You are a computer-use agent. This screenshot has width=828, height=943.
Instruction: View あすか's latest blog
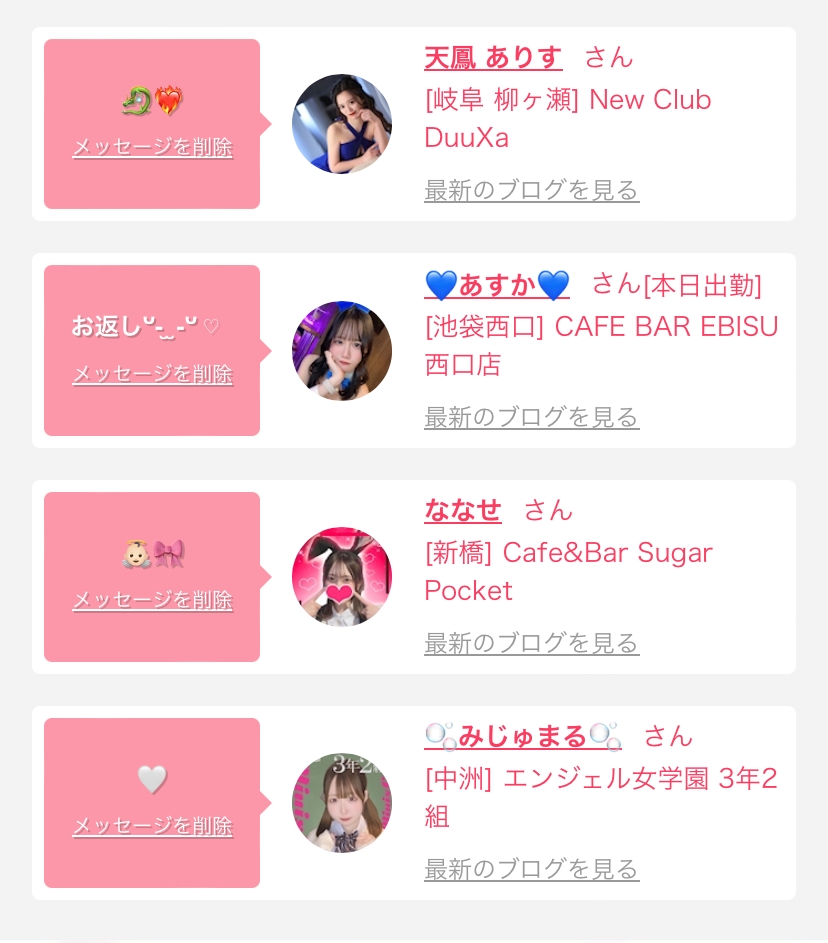[532, 417]
